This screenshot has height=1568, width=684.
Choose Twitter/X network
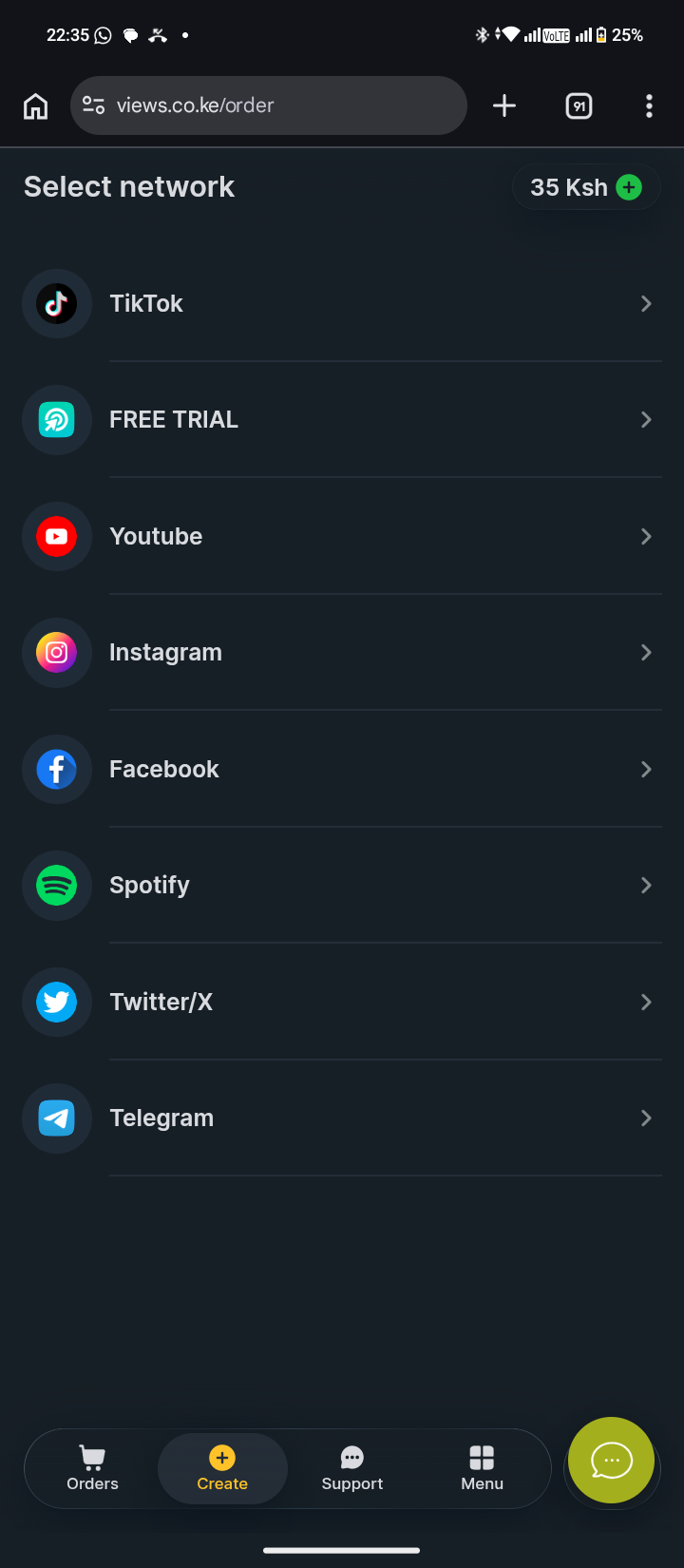pos(342,1003)
